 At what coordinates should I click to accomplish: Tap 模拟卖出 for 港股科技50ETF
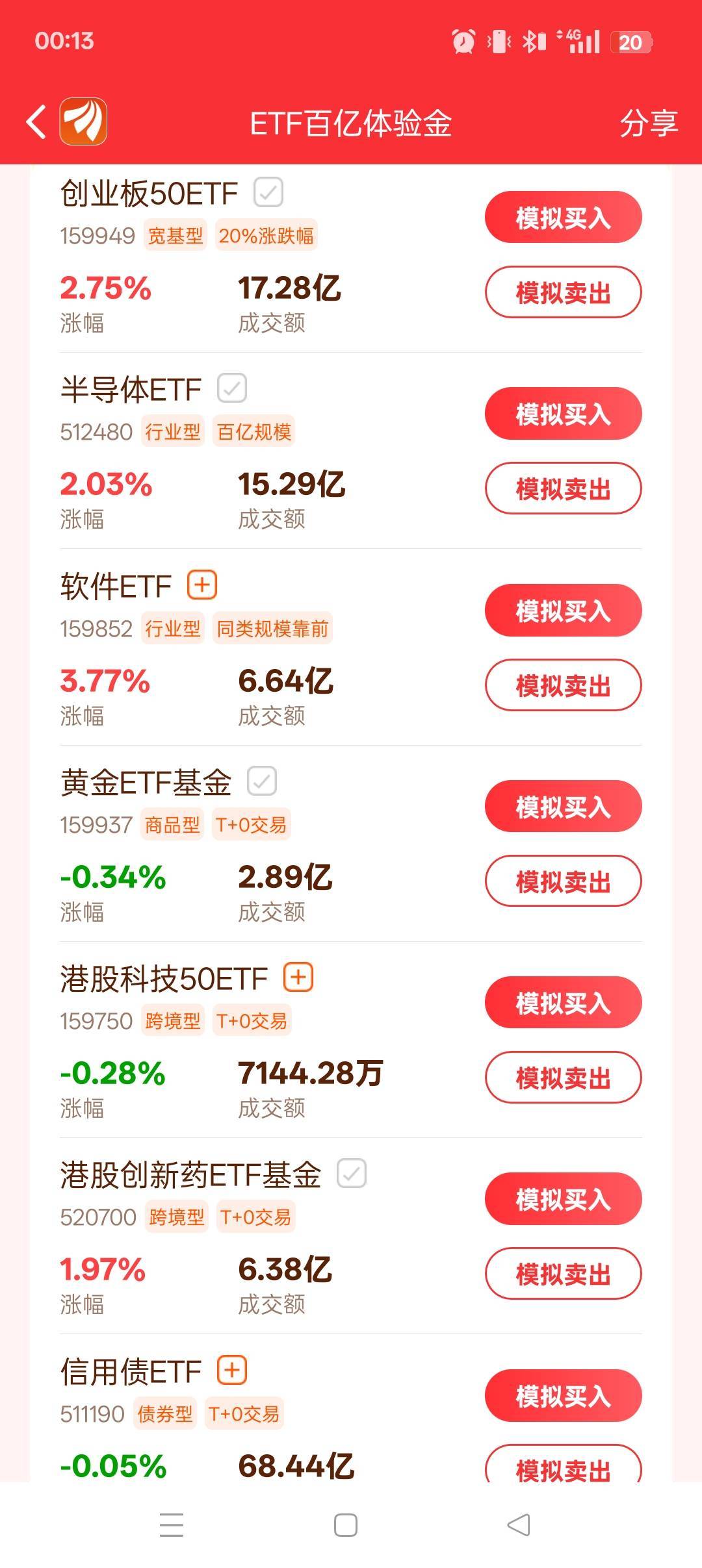563,1078
